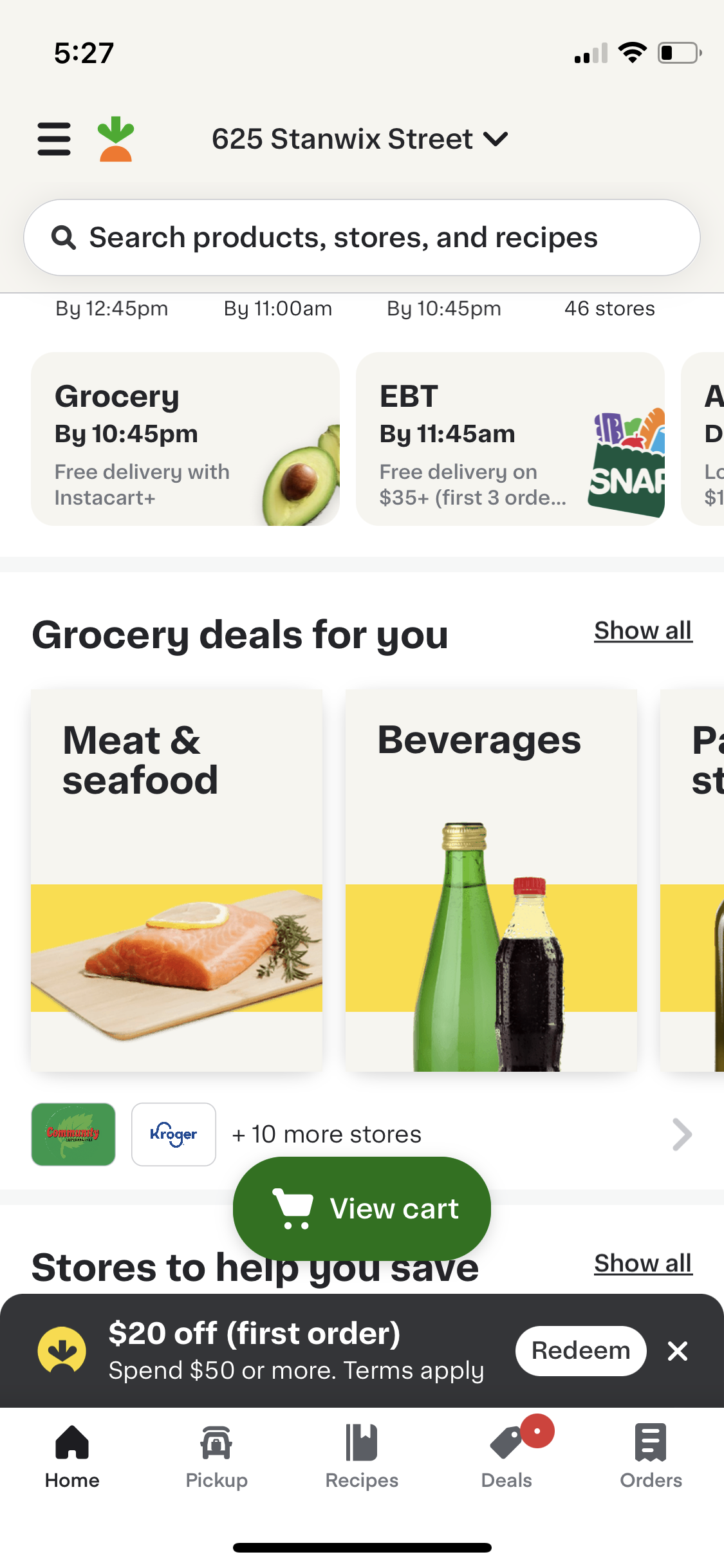Tap the Instacart carrot logo
Image resolution: width=724 pixels, height=1568 pixels.
[114, 137]
